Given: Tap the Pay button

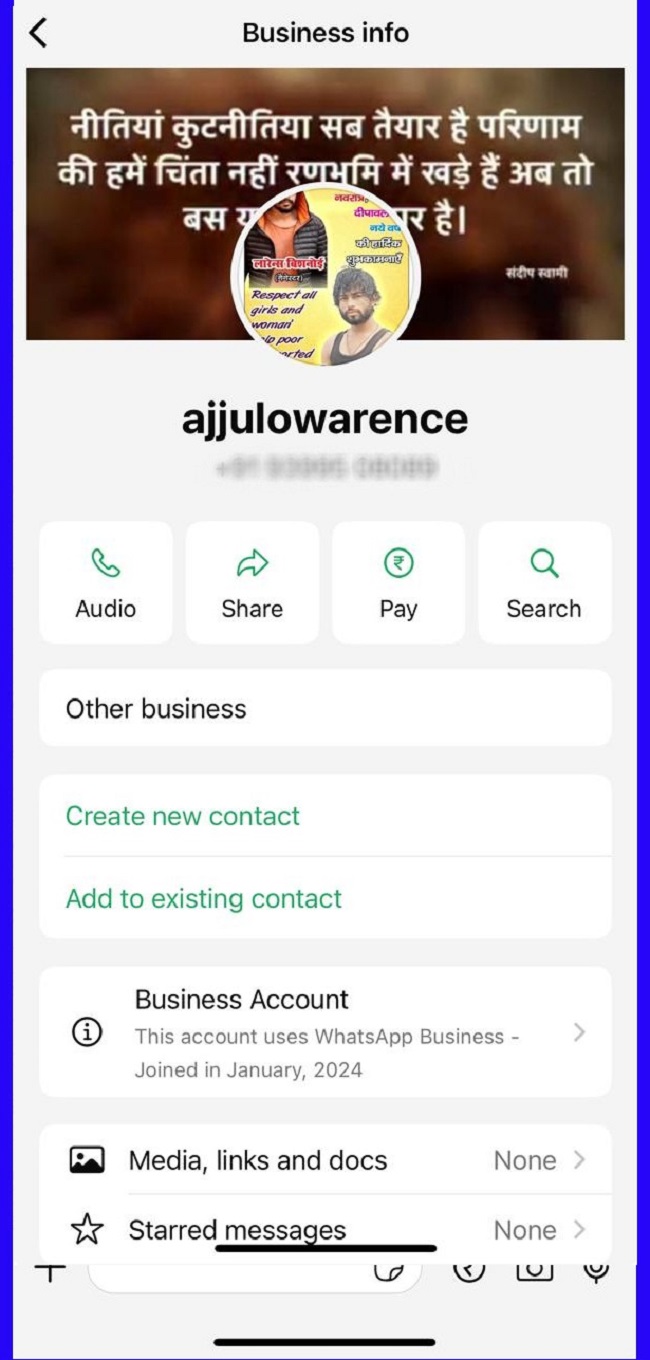Looking at the screenshot, I should [x=398, y=582].
